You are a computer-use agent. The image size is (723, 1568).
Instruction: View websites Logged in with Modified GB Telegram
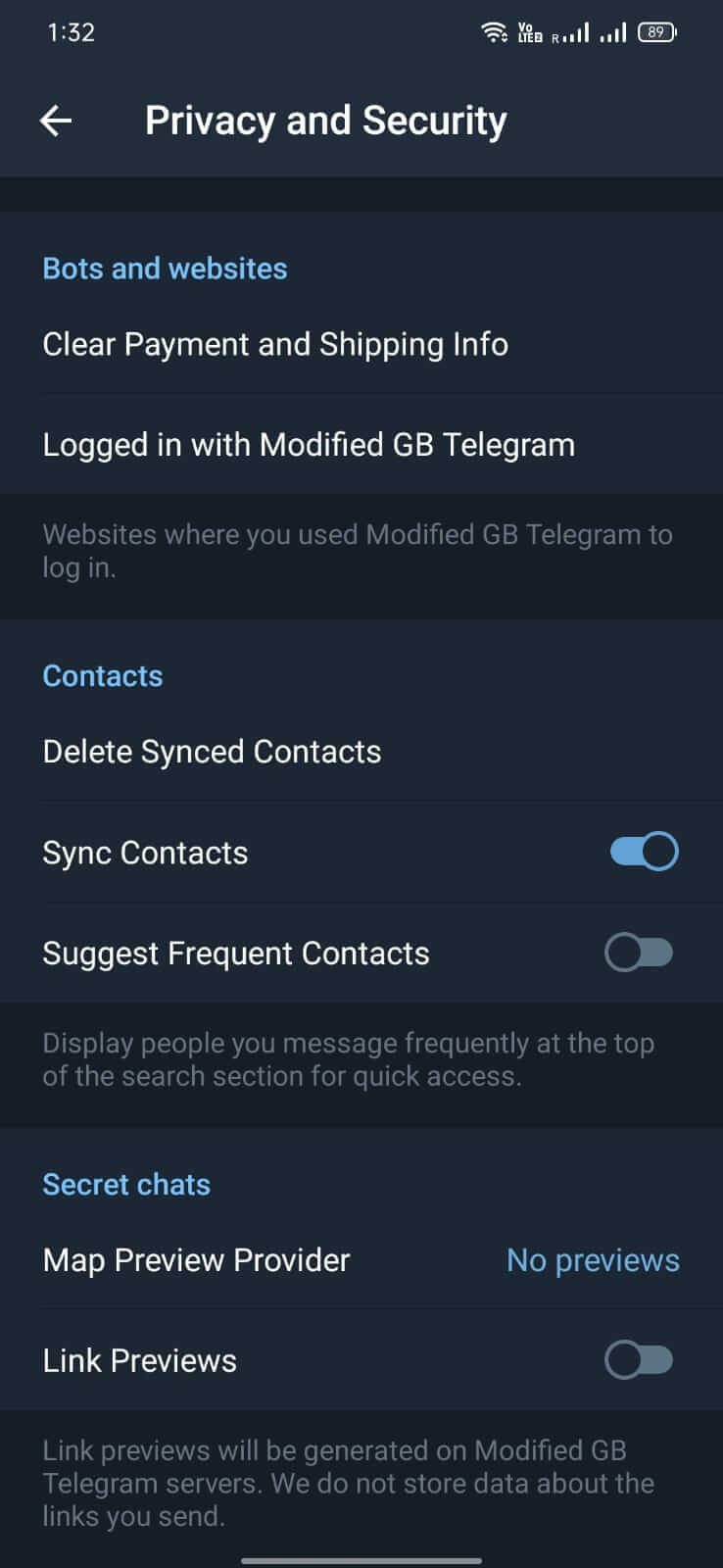pos(309,444)
